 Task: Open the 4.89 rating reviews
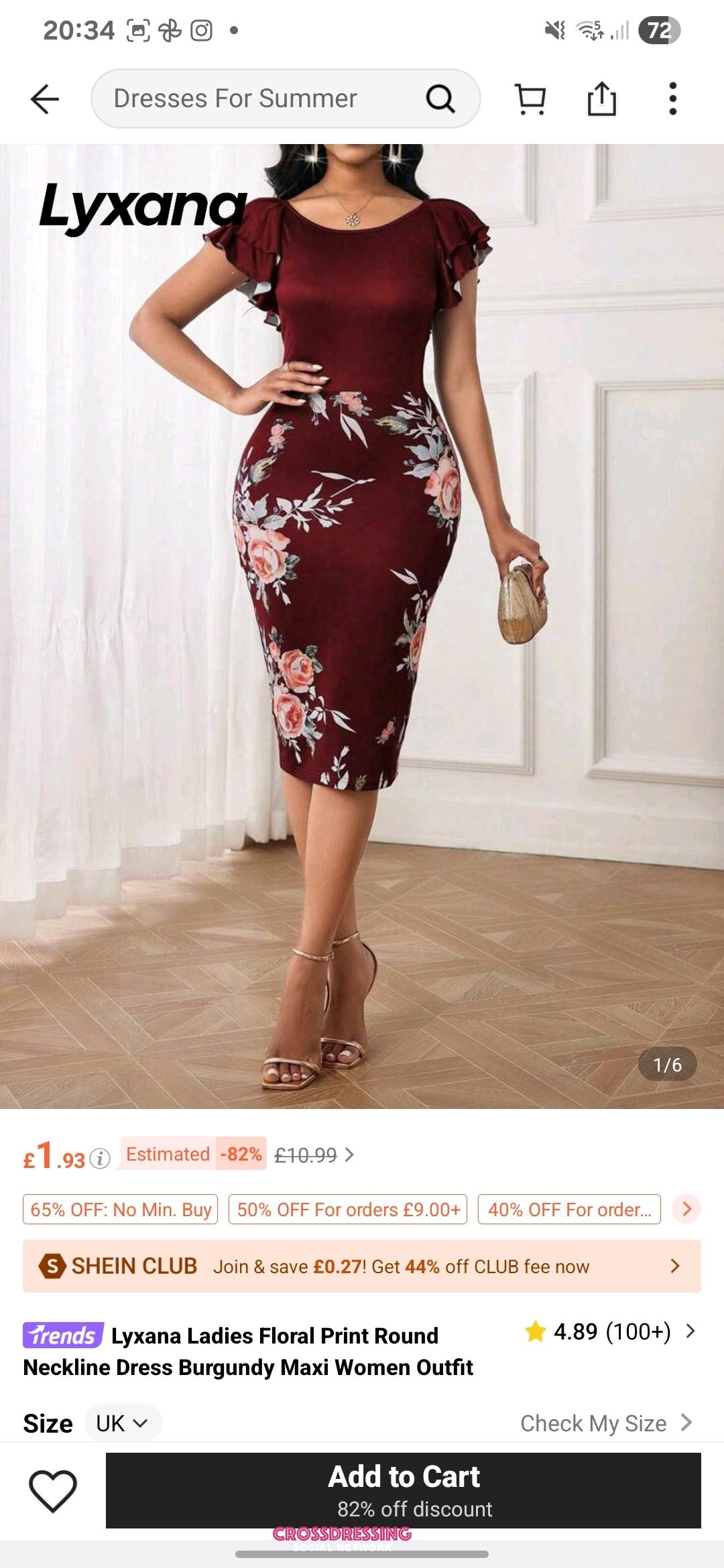[x=610, y=1331]
